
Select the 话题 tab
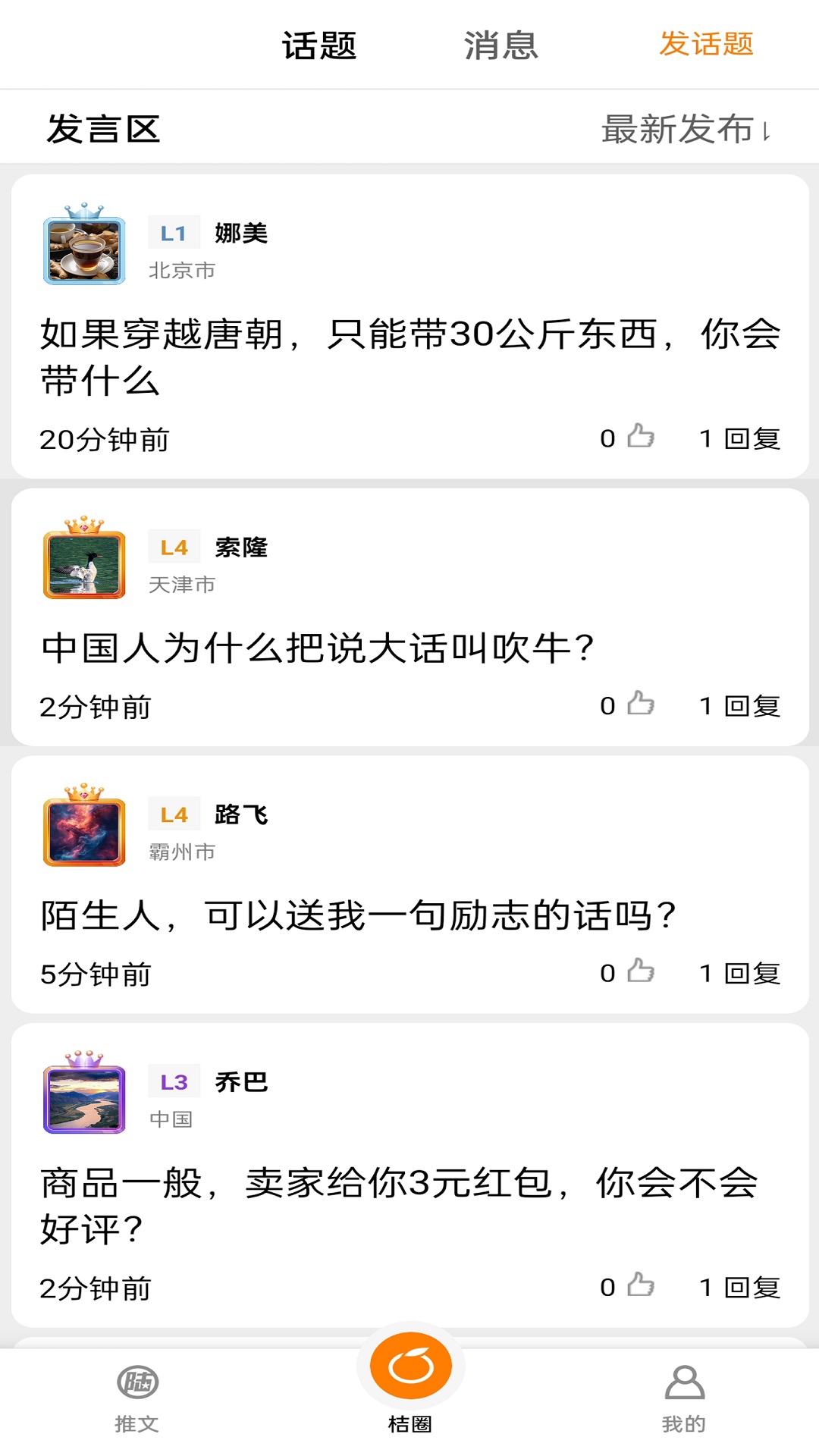pos(319,45)
